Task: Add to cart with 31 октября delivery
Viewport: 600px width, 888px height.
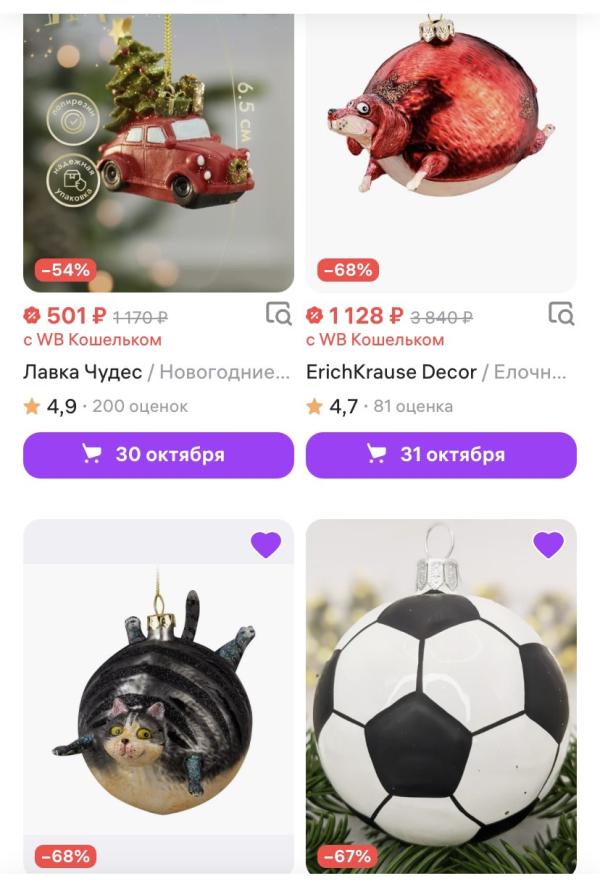Action: pyautogui.click(x=441, y=455)
